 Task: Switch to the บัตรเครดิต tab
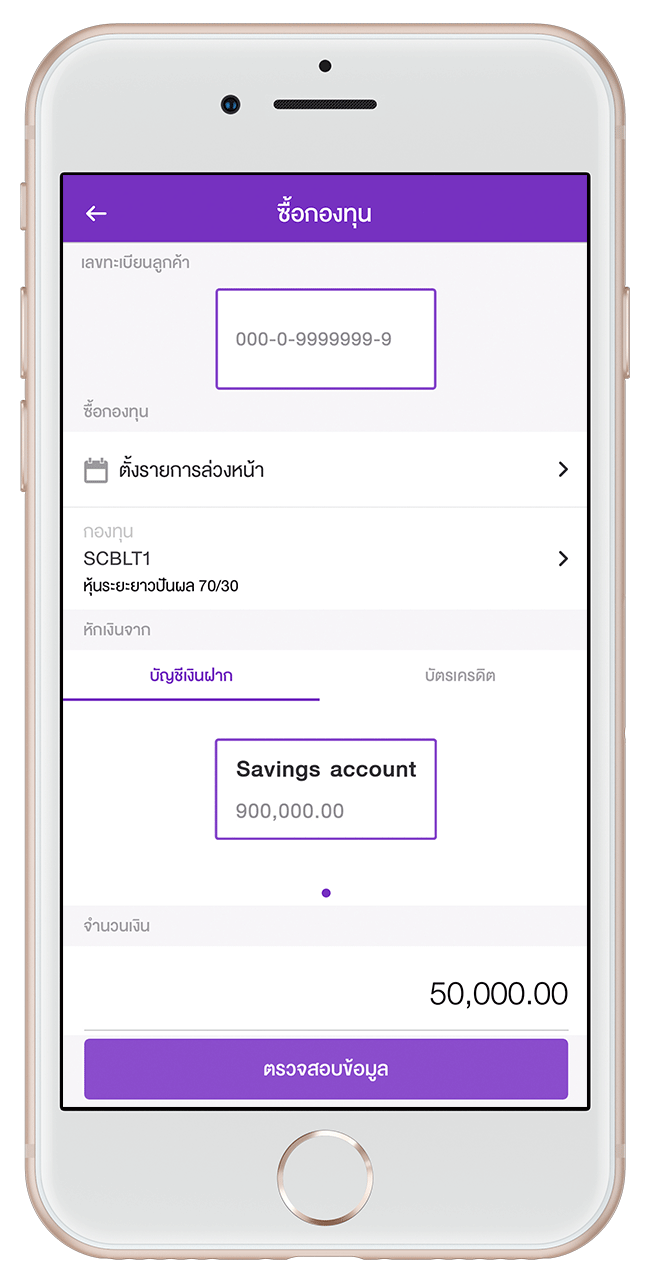click(459, 676)
